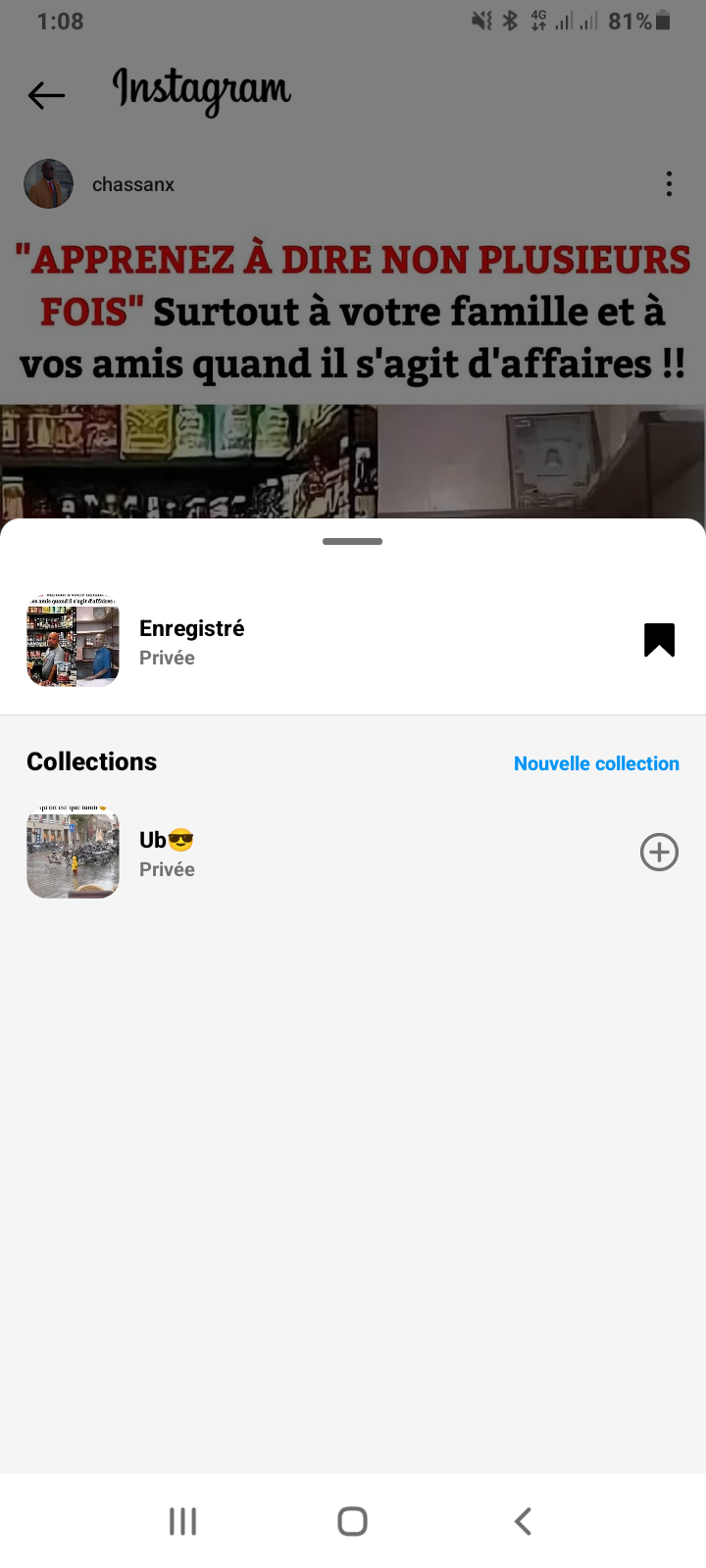Create a Nouvelle collection
This screenshot has width=706, height=1568.
tap(596, 763)
